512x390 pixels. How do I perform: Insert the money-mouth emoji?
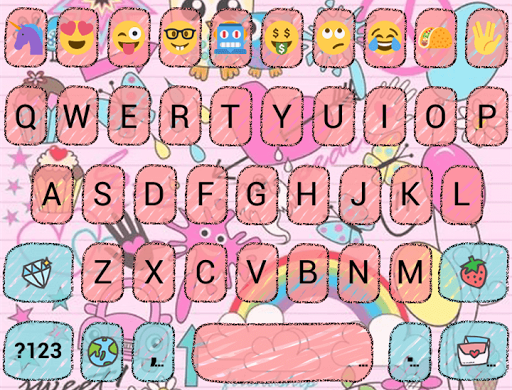coord(282,37)
